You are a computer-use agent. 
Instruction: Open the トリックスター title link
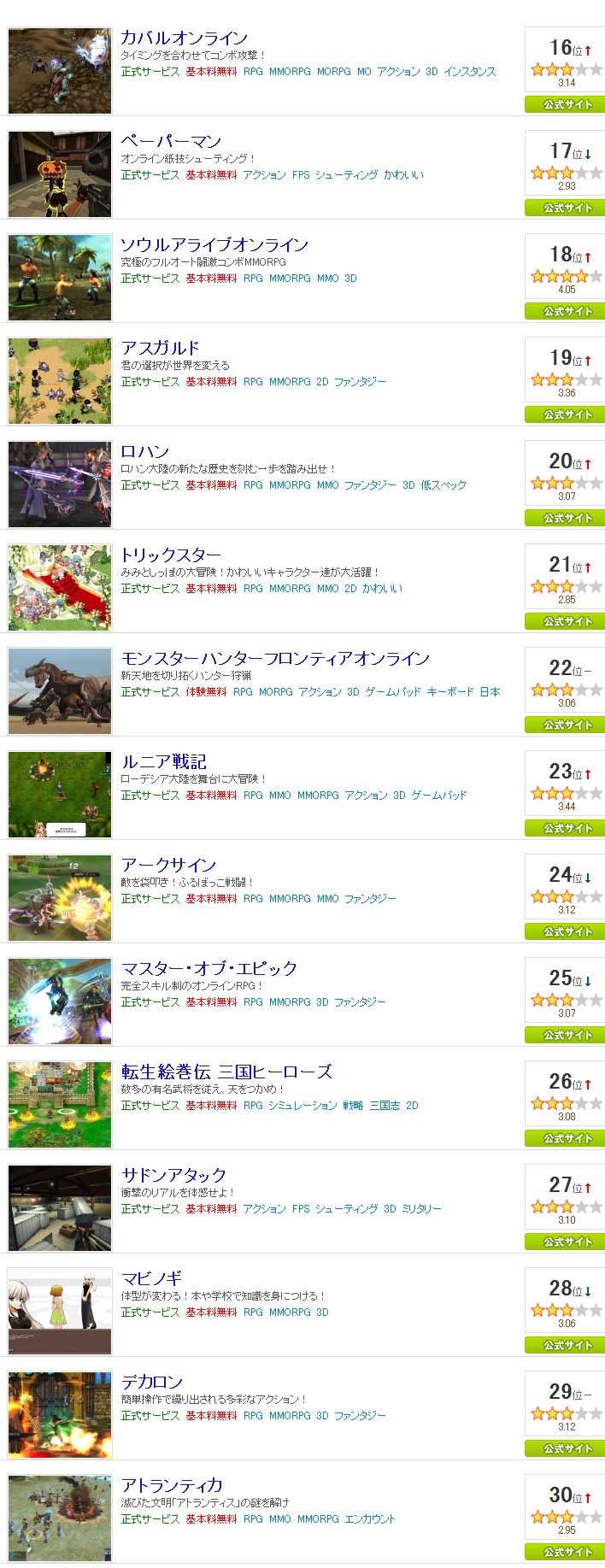pos(171,555)
